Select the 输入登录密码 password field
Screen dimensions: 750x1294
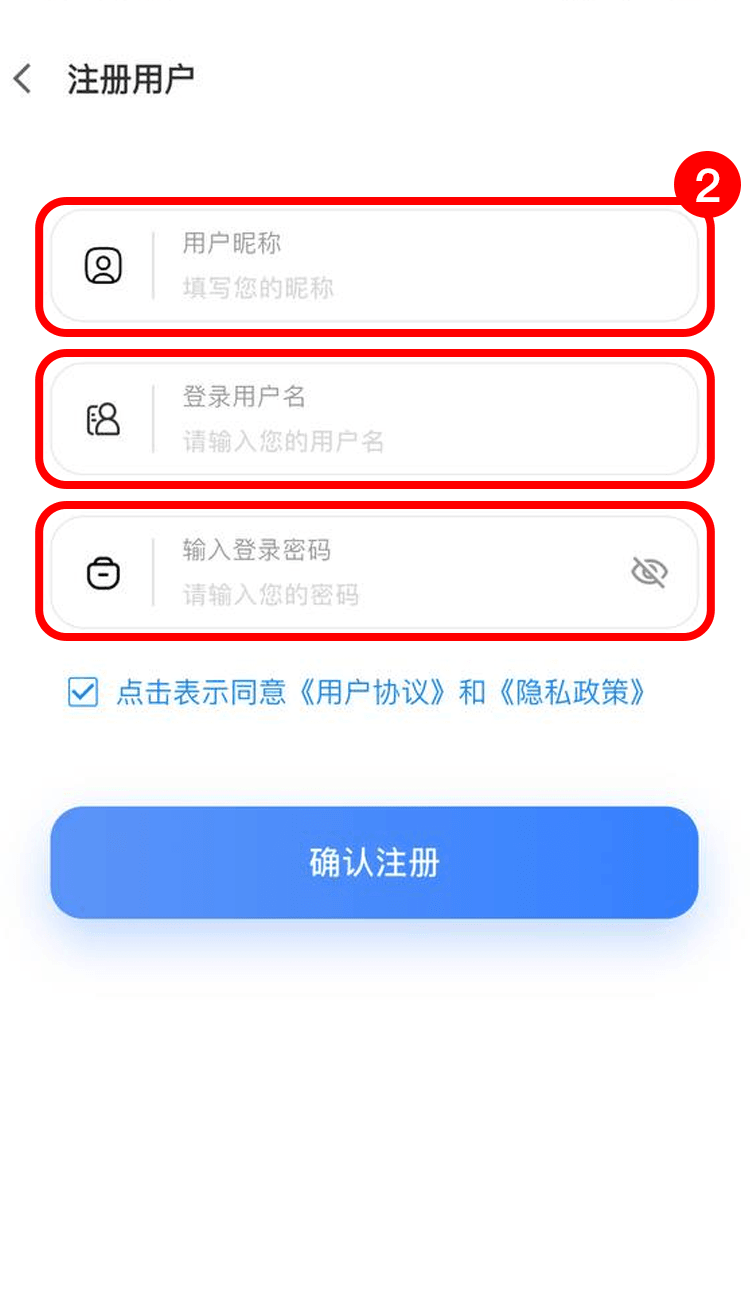pyautogui.click(x=380, y=572)
